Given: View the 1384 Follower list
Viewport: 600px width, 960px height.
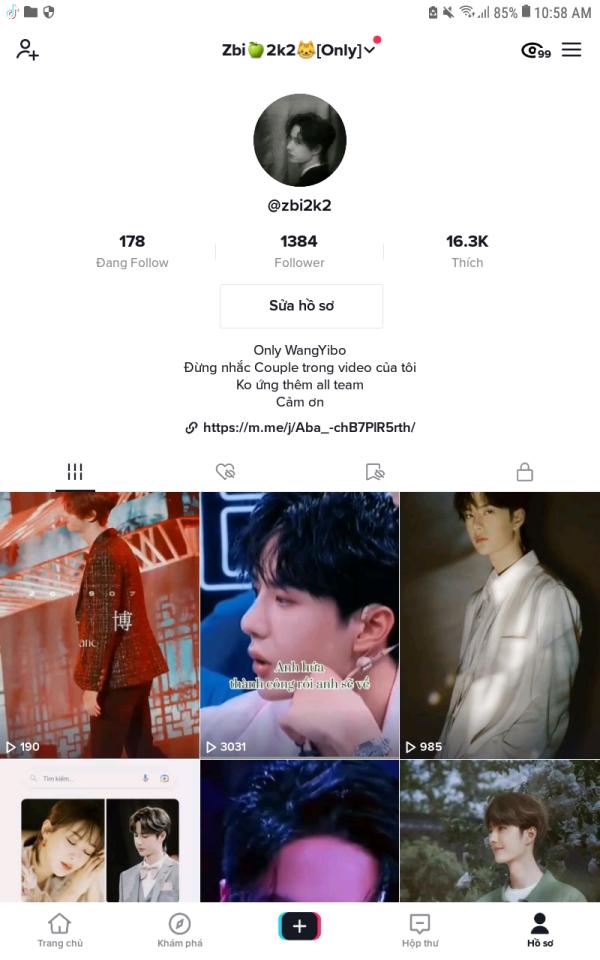Looking at the screenshot, I should tap(299, 251).
